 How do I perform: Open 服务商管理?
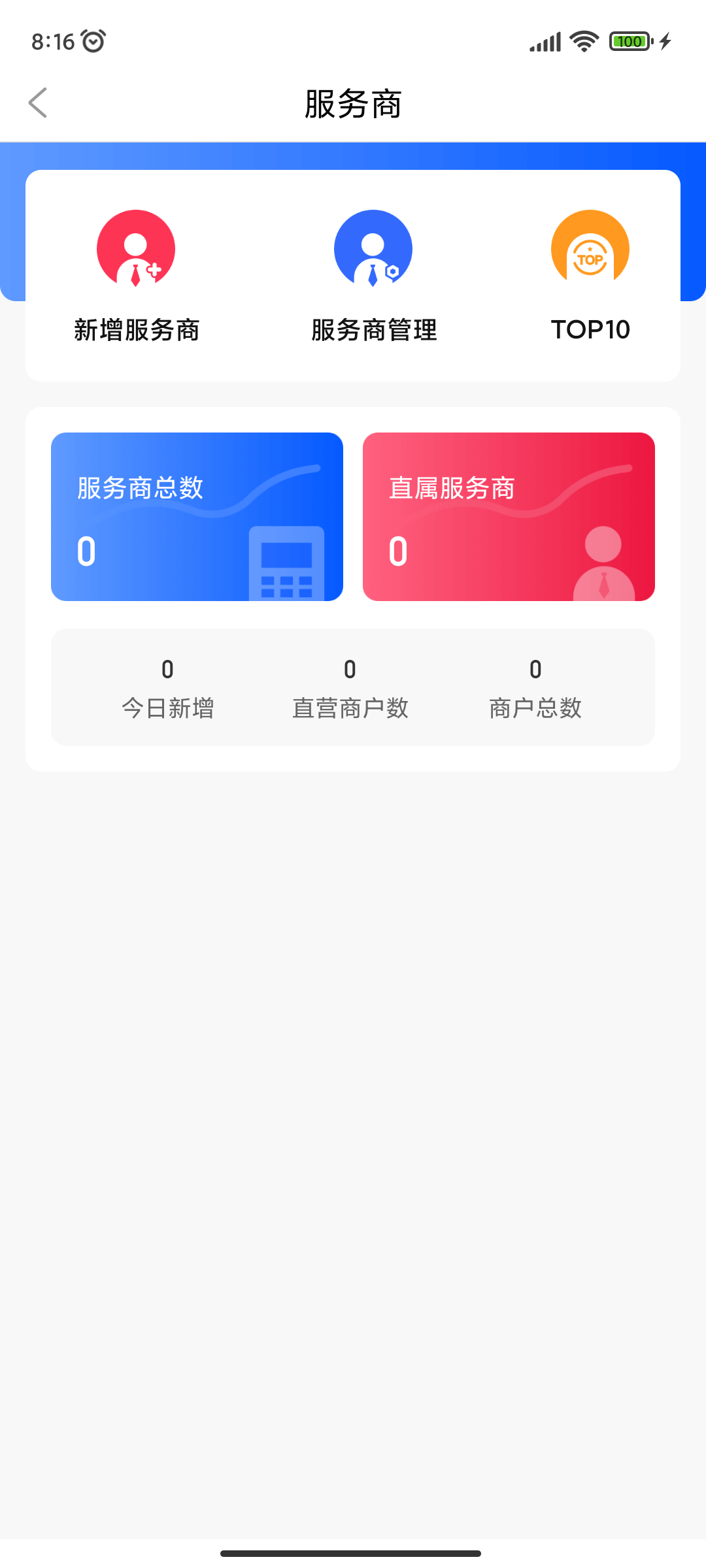(x=373, y=277)
